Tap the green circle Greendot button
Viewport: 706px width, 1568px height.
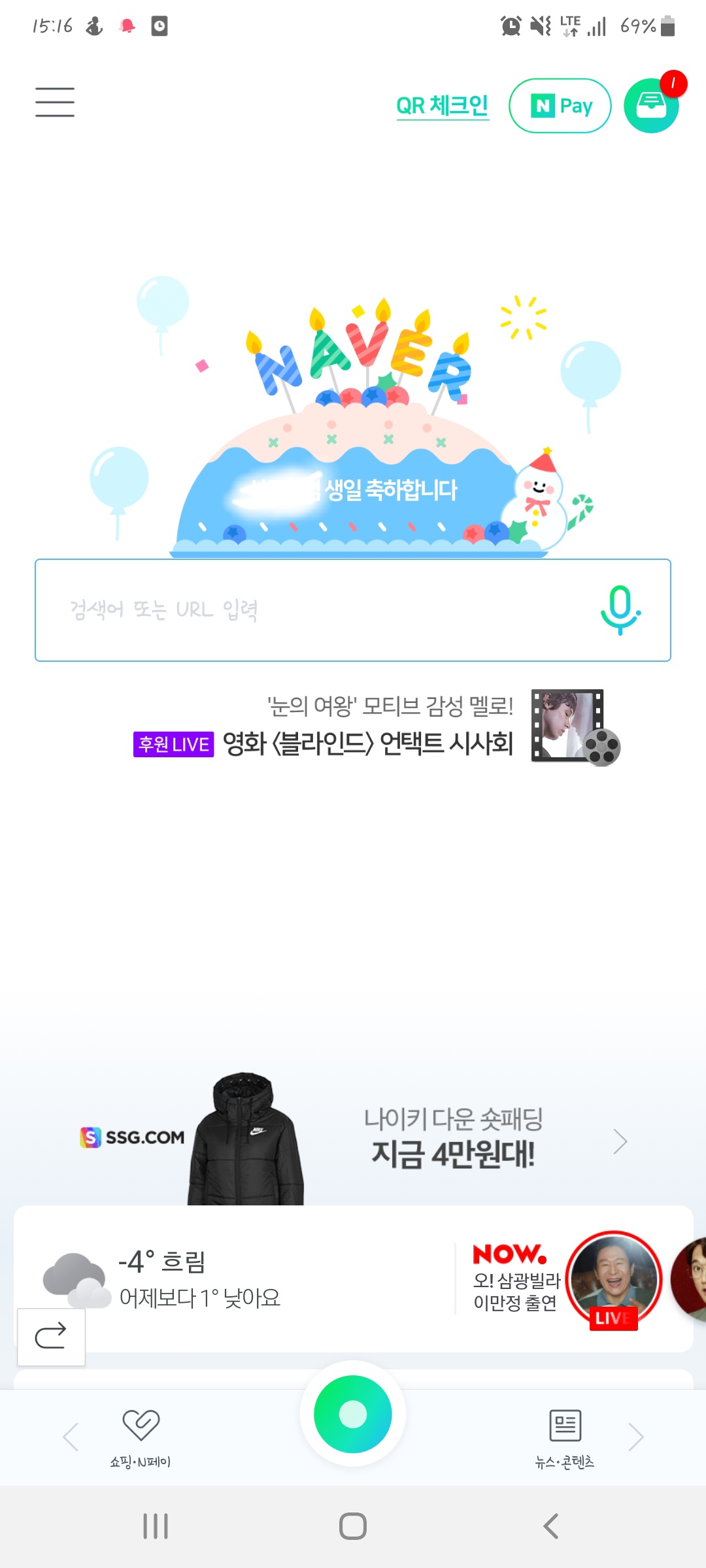point(353,1414)
